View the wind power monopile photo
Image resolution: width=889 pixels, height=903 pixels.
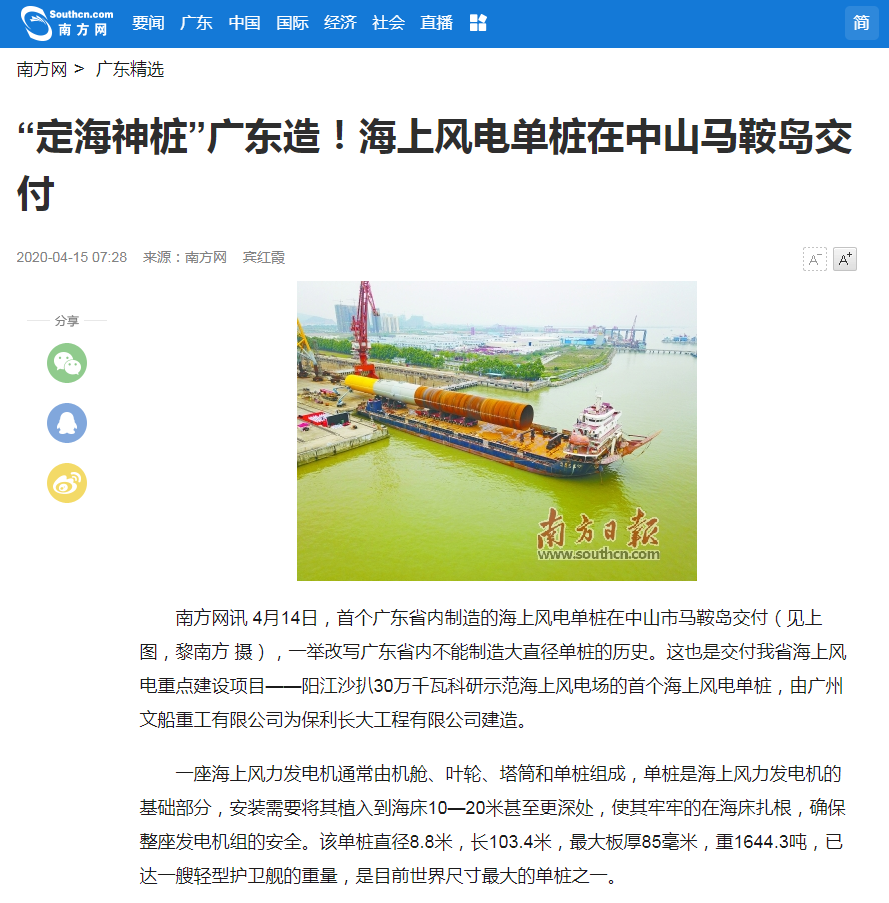[496, 430]
